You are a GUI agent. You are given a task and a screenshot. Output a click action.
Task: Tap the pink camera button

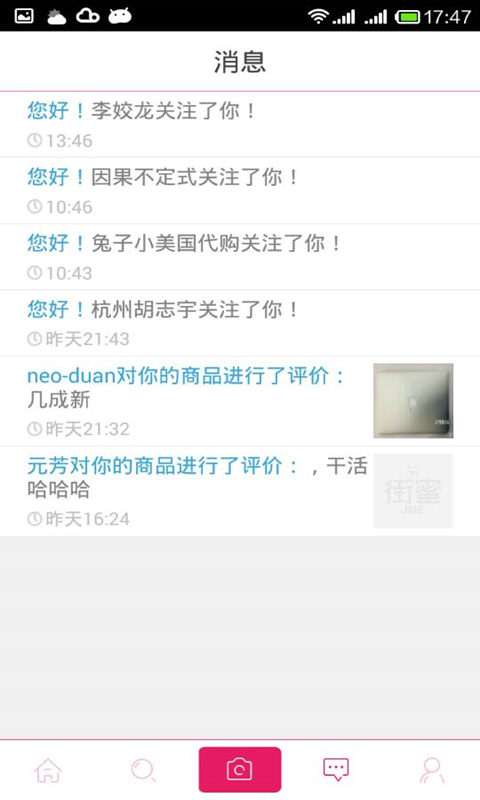pyautogui.click(x=240, y=769)
